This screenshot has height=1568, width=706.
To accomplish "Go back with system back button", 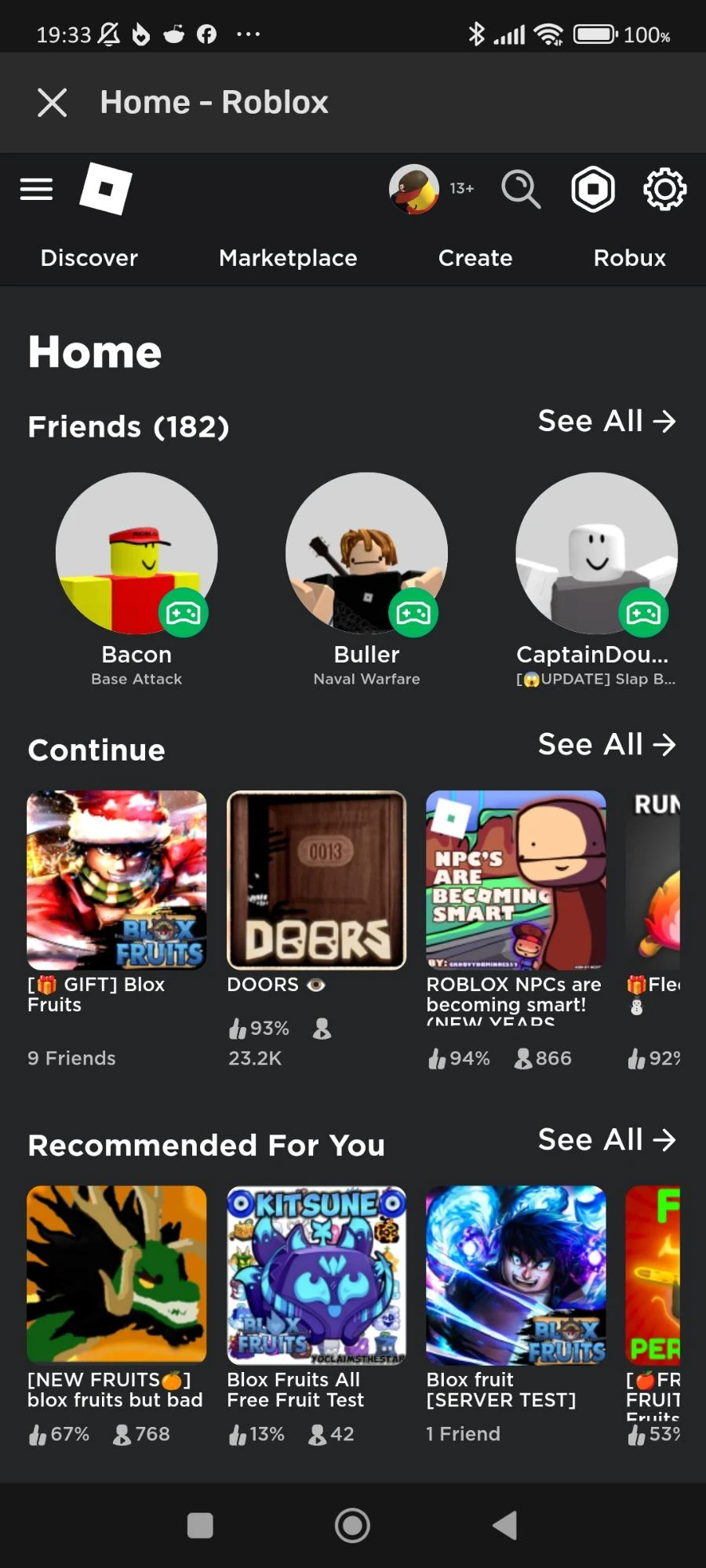I will [504, 1526].
